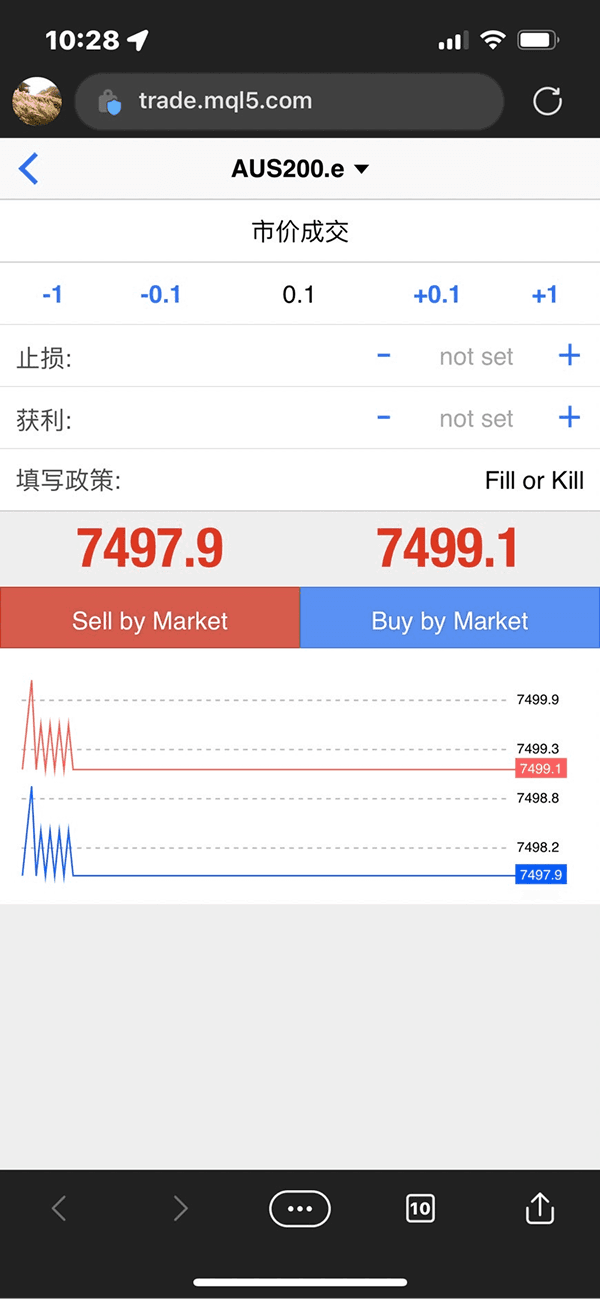Open the browser profile avatar
Screen dimensions: 600x1299
(36, 101)
